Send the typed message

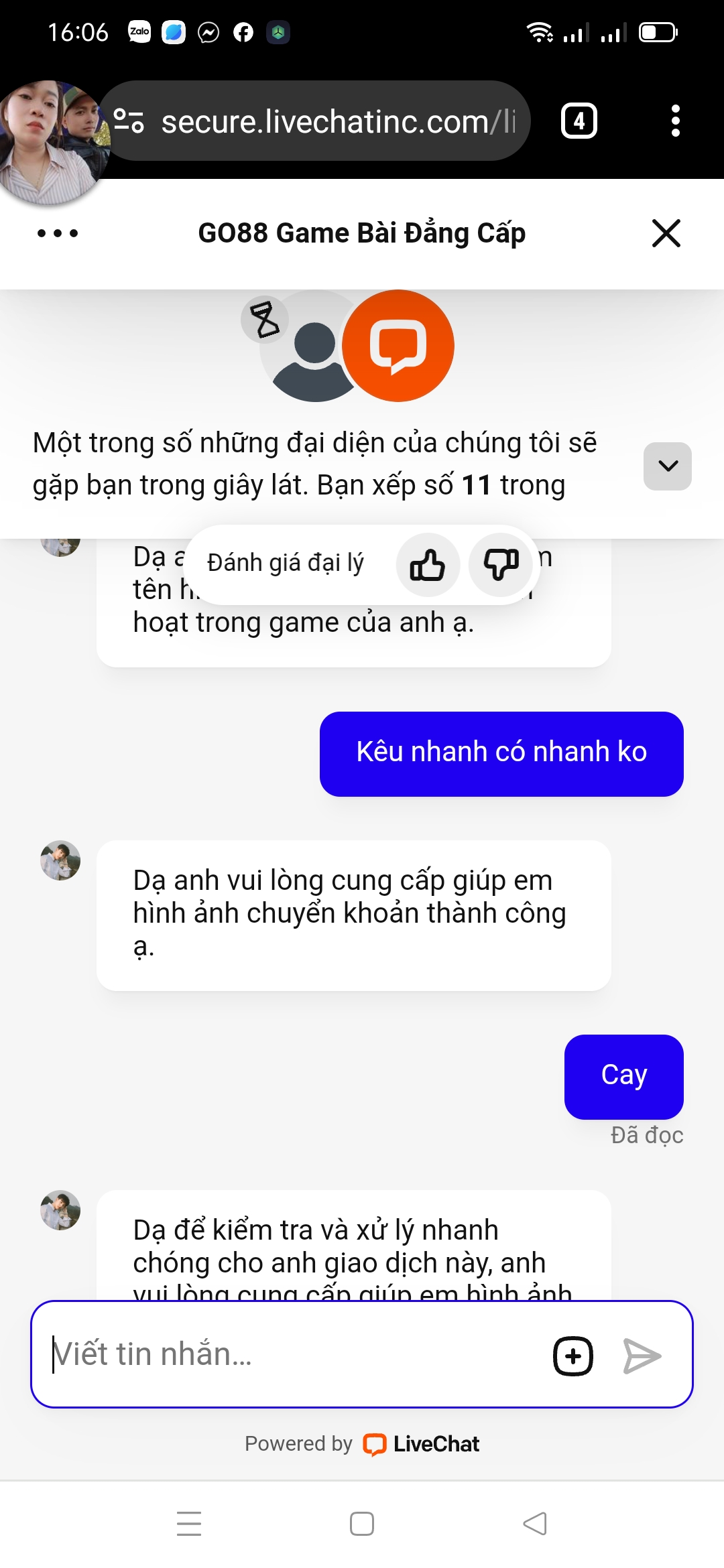(642, 1356)
